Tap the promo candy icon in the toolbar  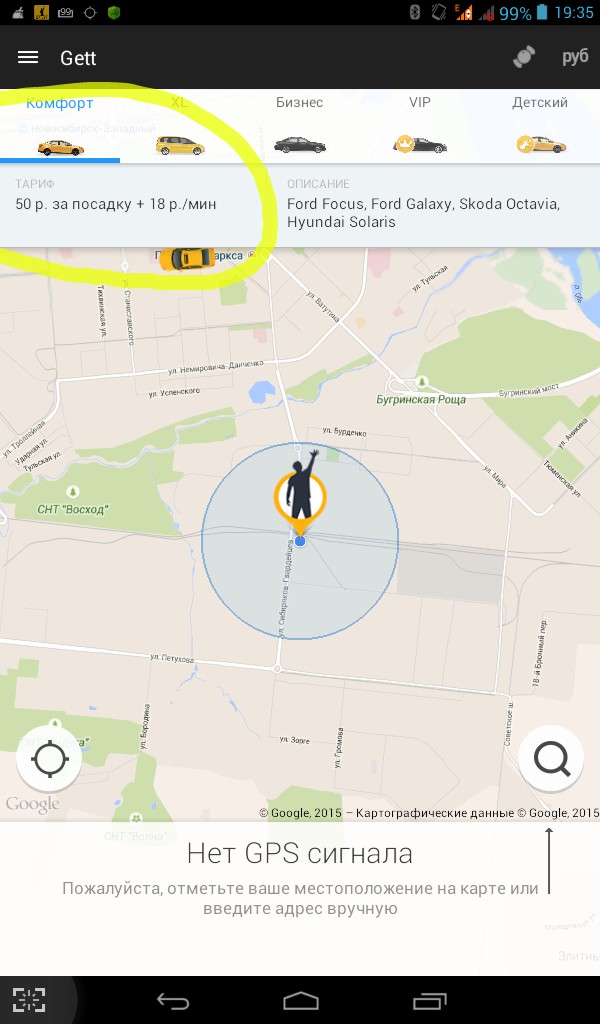[524, 57]
